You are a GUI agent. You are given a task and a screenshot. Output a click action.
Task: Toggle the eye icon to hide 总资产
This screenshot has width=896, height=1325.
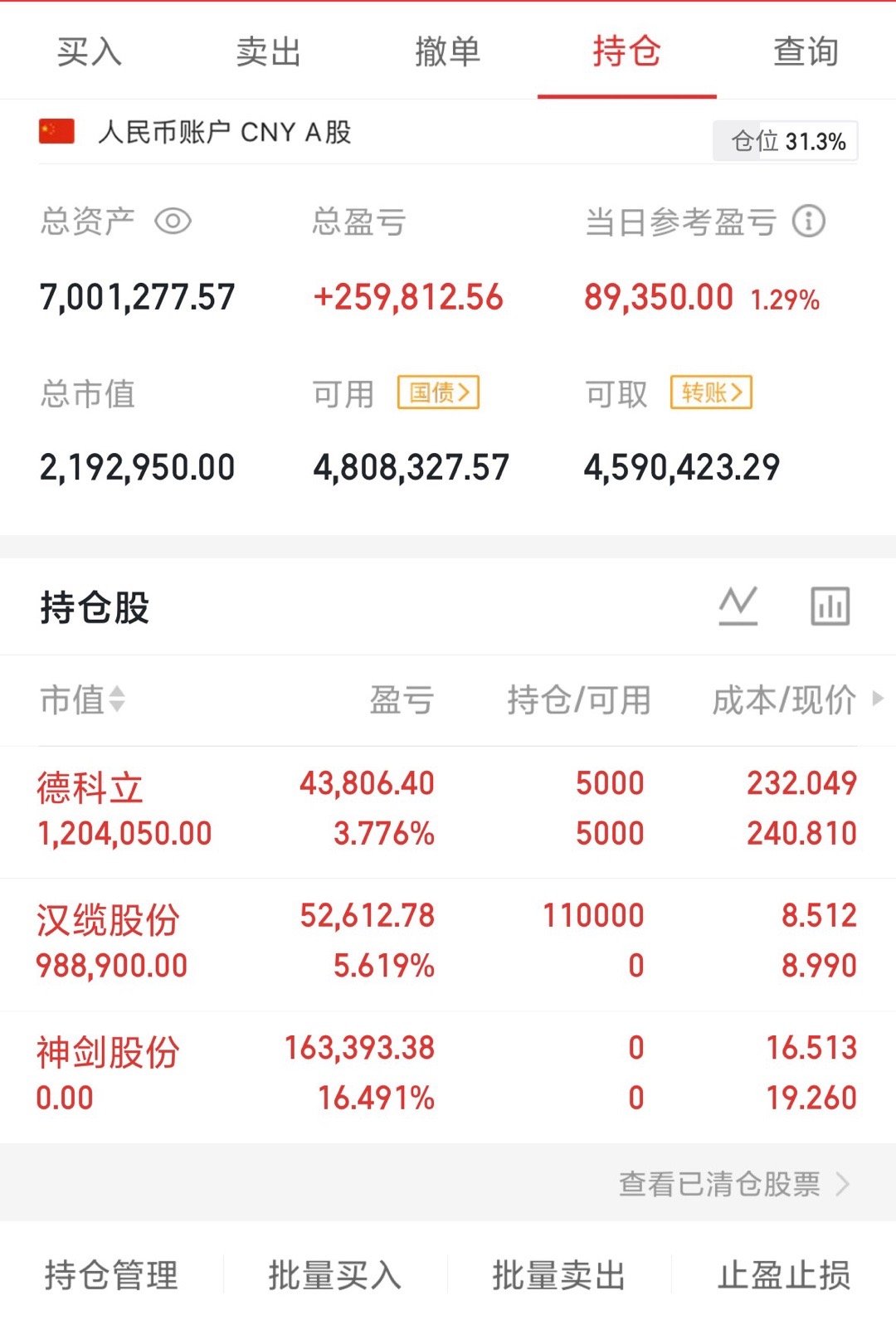[174, 221]
